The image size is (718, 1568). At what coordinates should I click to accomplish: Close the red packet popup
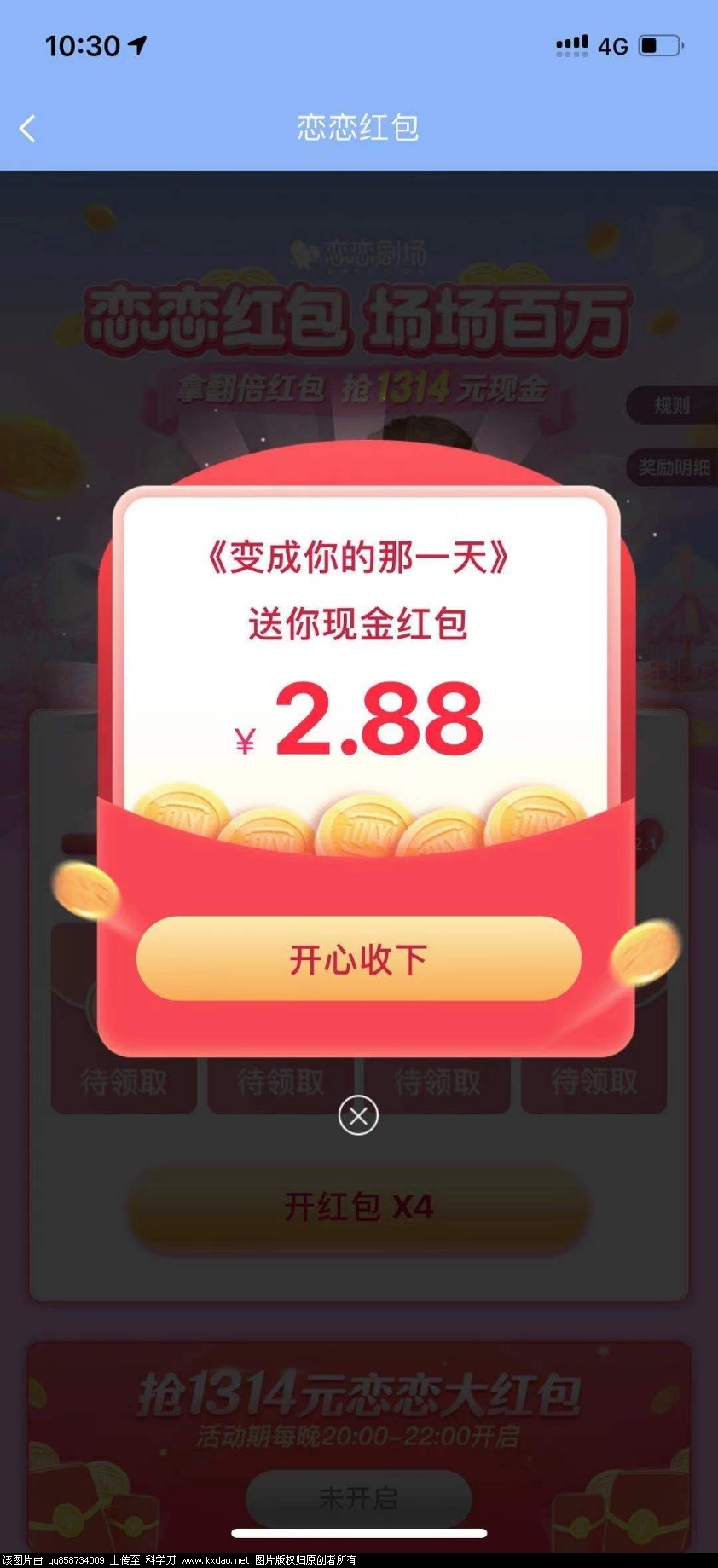click(358, 1115)
